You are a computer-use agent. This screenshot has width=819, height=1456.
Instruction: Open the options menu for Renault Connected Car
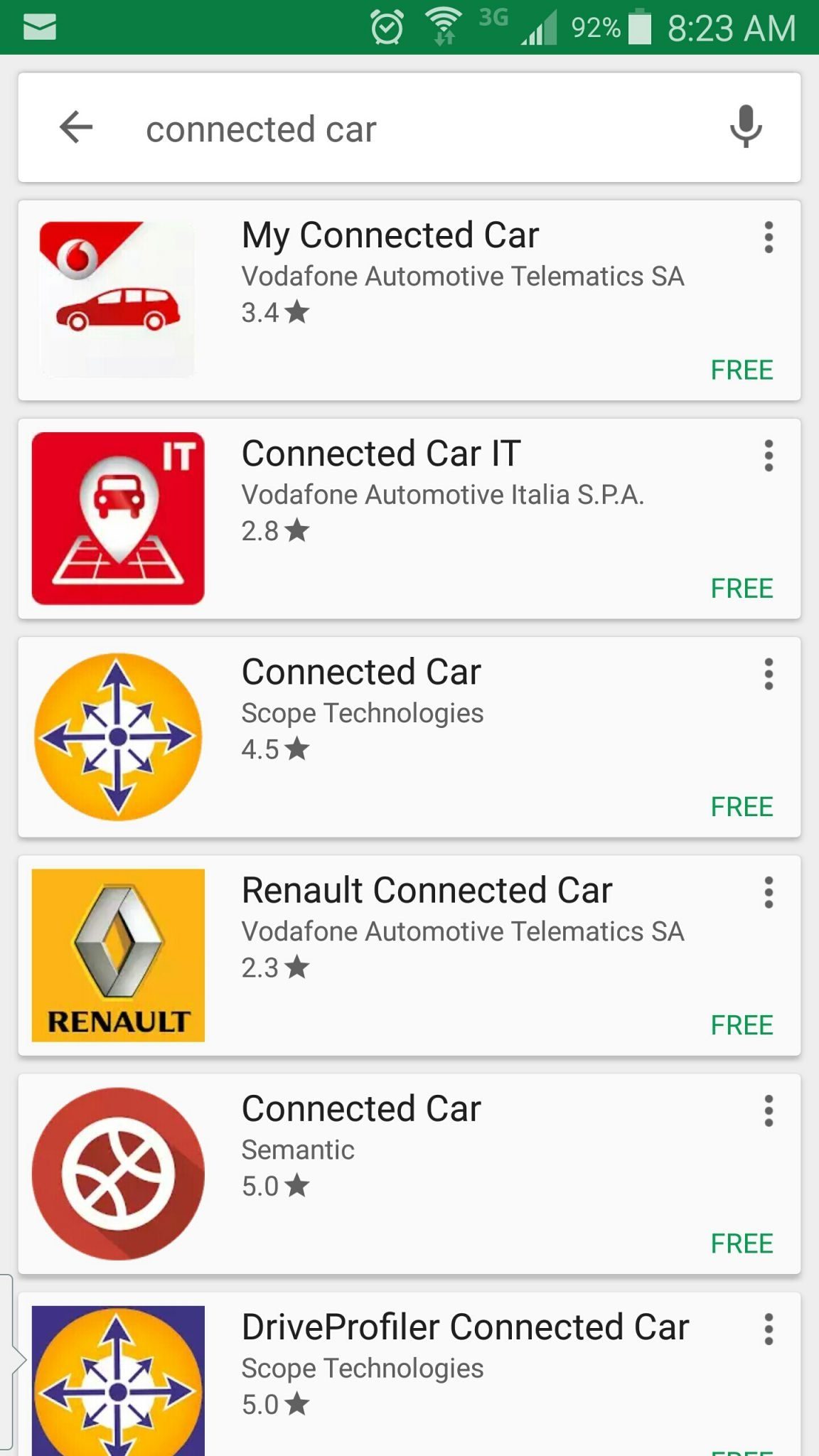[x=769, y=892]
